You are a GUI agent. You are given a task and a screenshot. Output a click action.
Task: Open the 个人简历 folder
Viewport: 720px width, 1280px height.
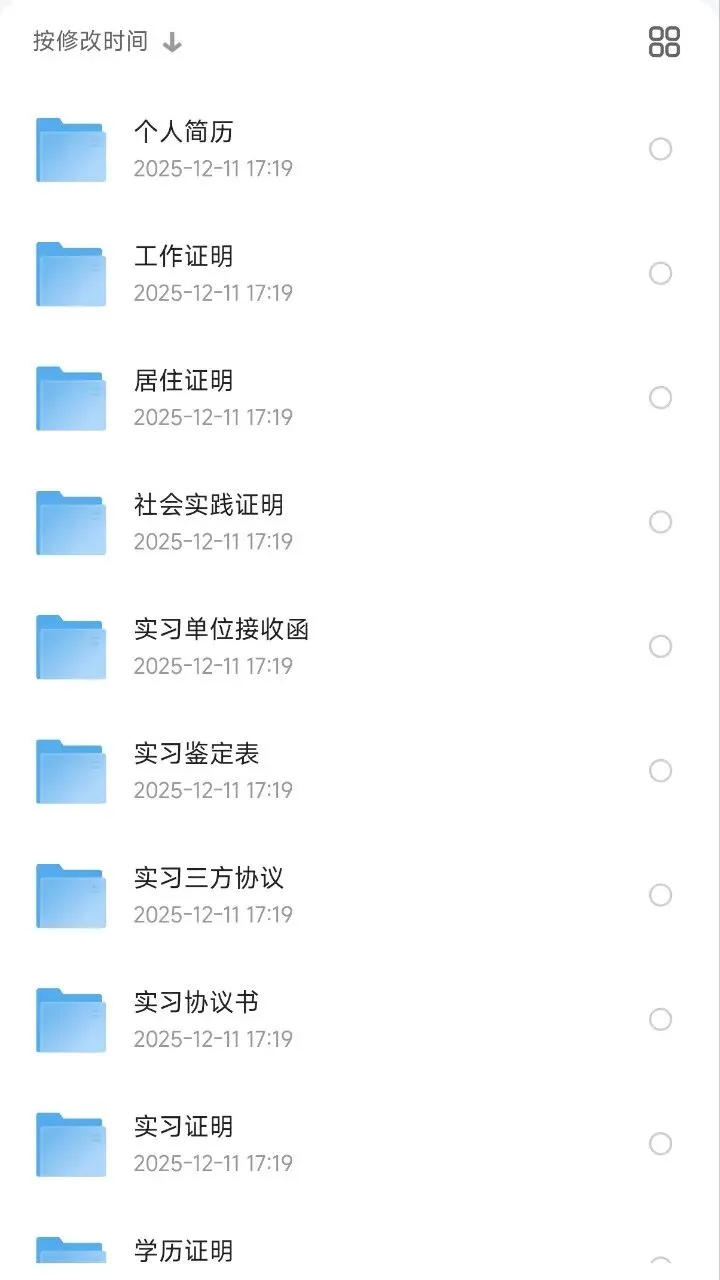point(184,132)
